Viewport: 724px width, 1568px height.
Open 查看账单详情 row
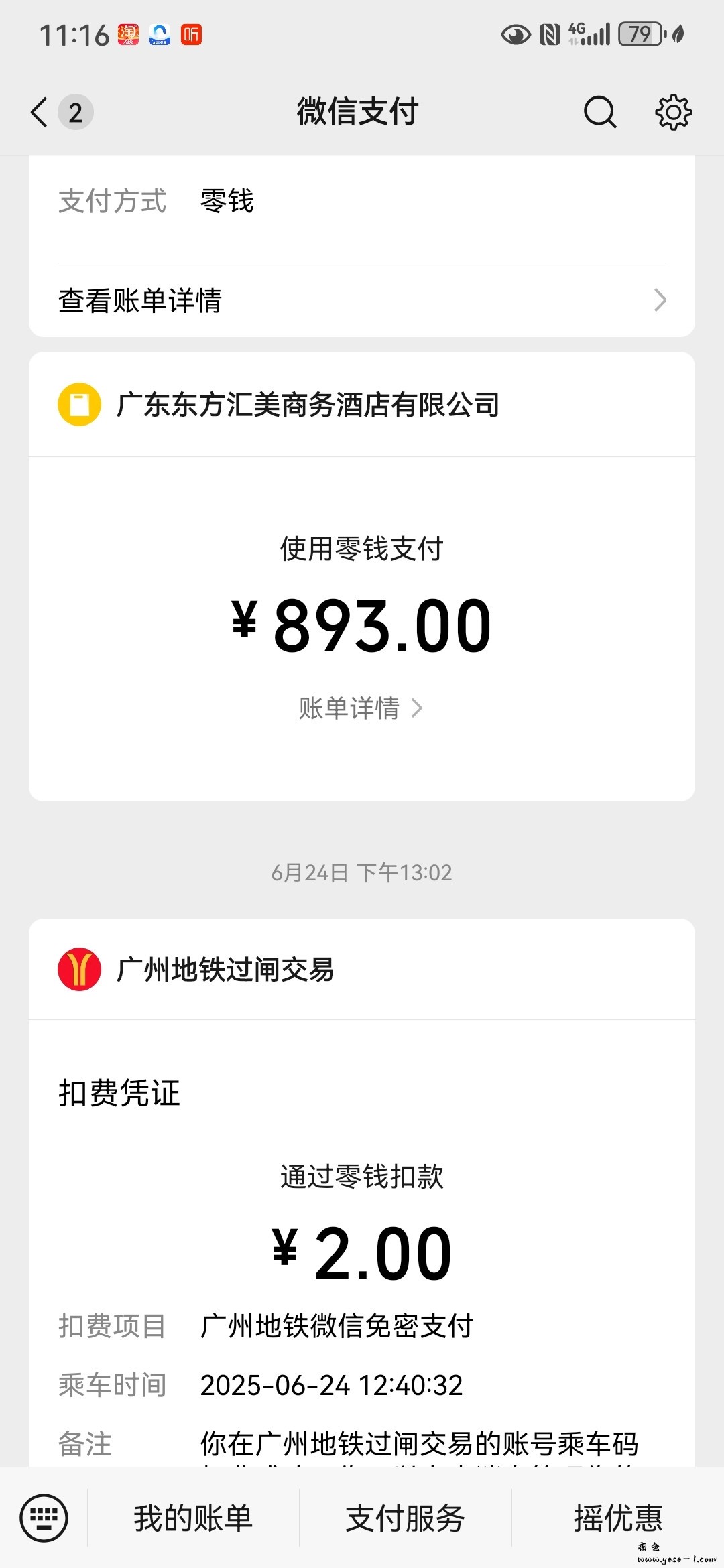point(362,300)
